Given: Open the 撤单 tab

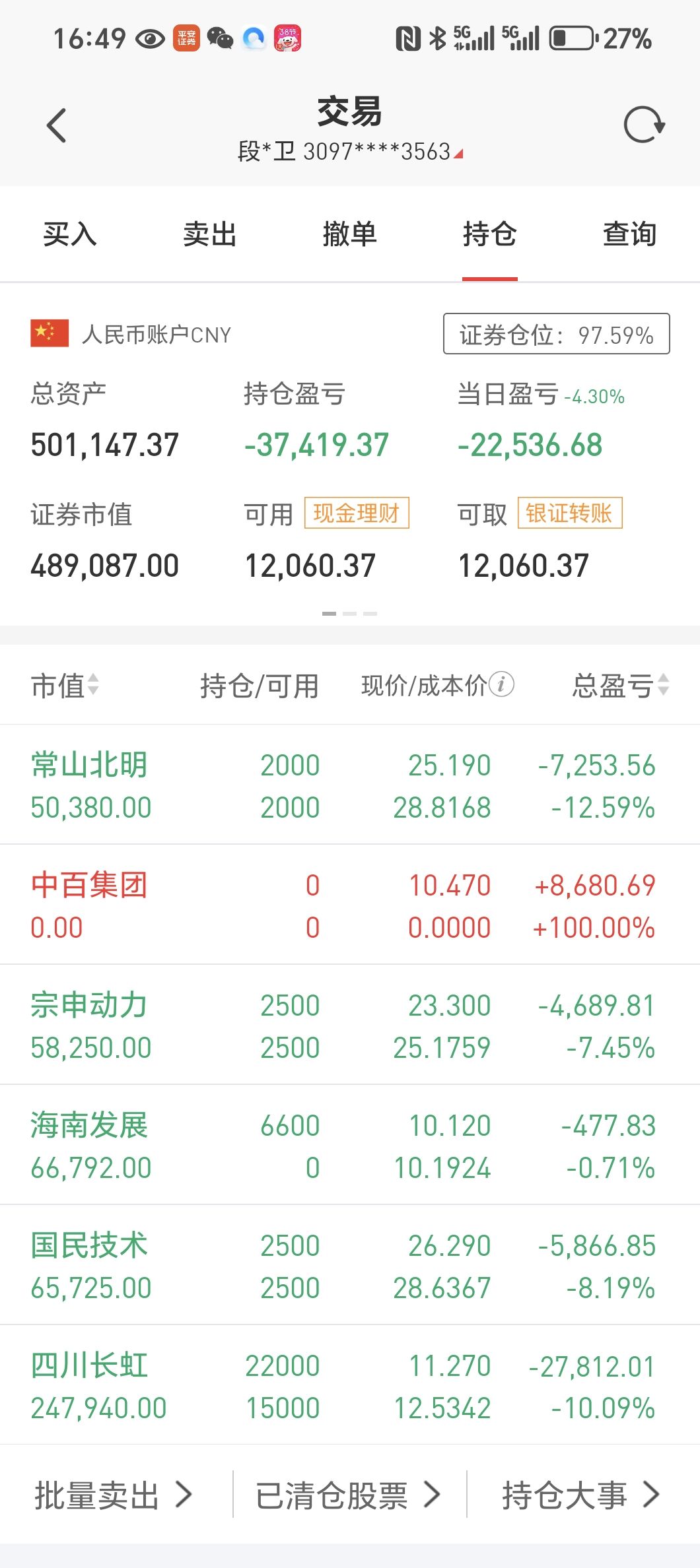Looking at the screenshot, I should (x=350, y=234).
